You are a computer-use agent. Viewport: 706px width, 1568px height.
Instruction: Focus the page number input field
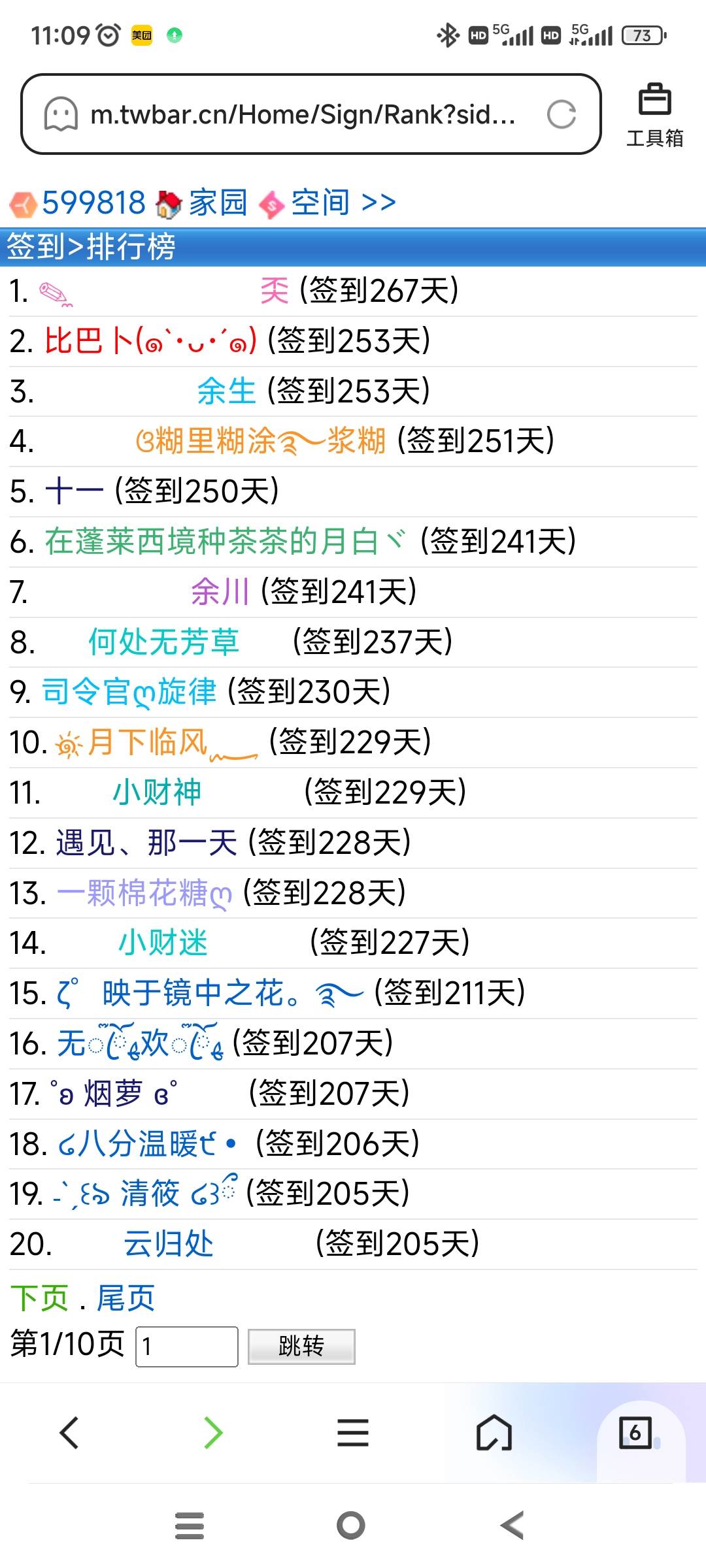pyautogui.click(x=186, y=1347)
